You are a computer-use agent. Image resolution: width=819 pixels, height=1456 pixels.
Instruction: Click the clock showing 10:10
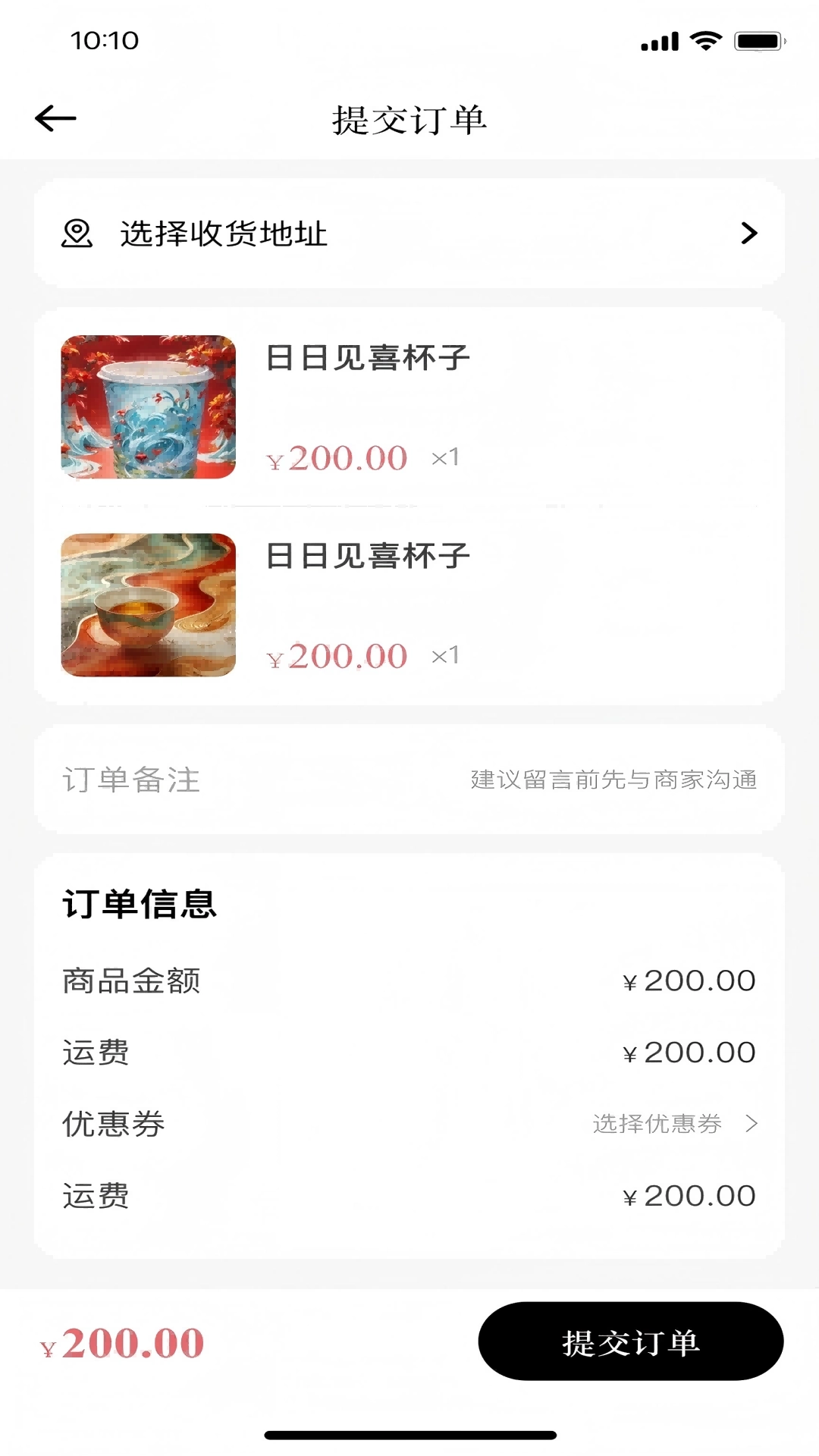tap(107, 42)
